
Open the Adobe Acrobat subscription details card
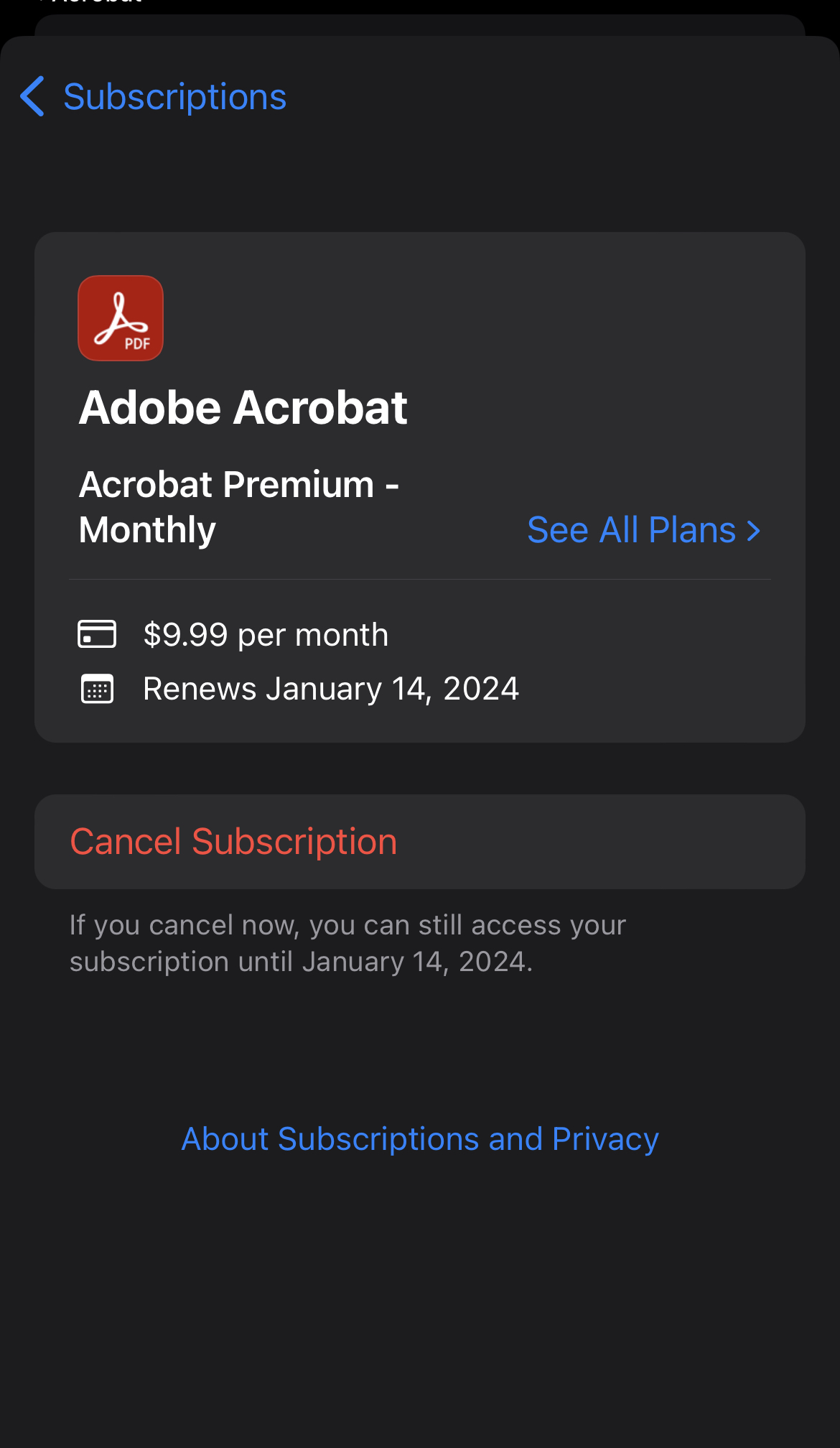[x=420, y=485]
